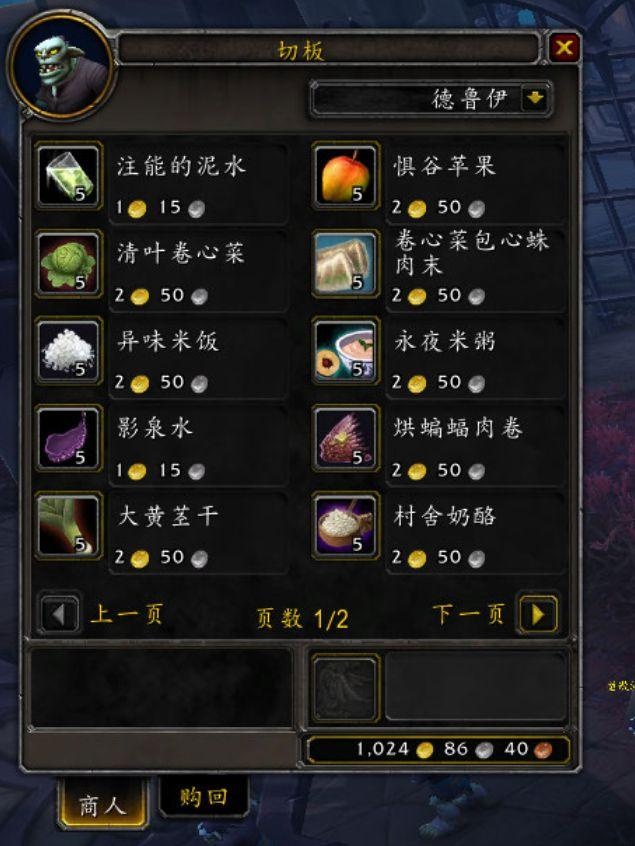Select 影泉水 item

pyautogui.click(x=69, y=437)
